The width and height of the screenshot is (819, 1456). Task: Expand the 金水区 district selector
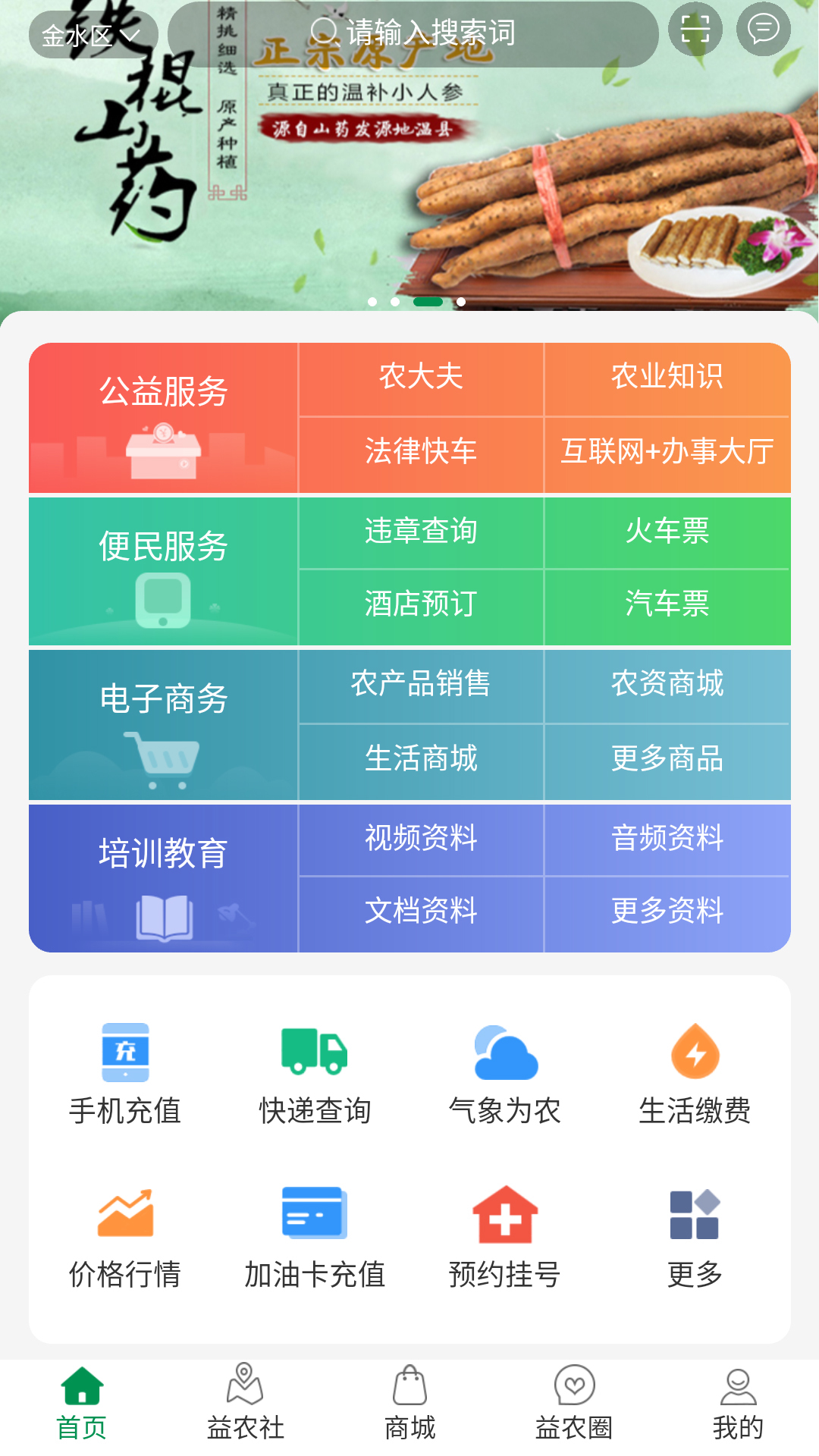(86, 34)
